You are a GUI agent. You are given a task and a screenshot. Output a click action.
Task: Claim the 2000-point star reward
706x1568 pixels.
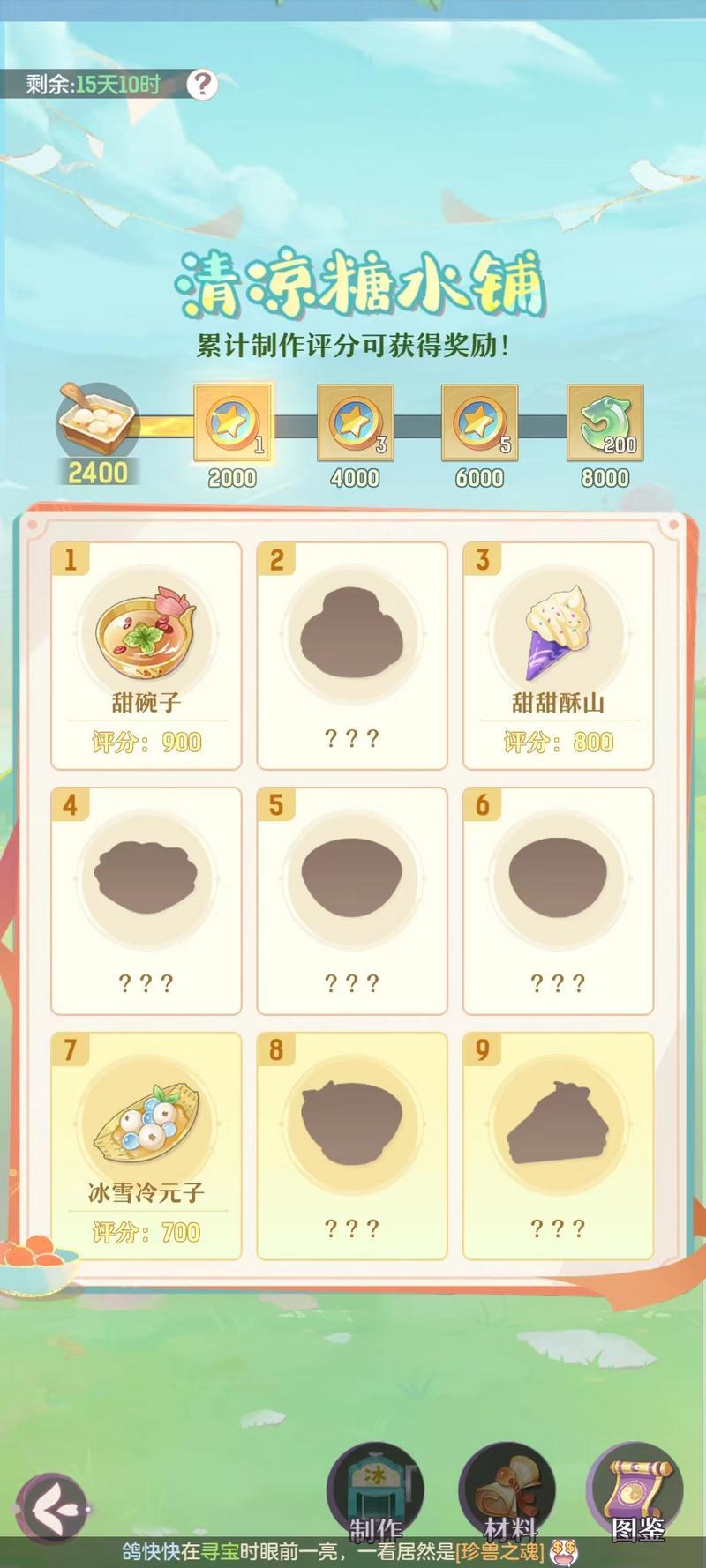[x=232, y=423]
